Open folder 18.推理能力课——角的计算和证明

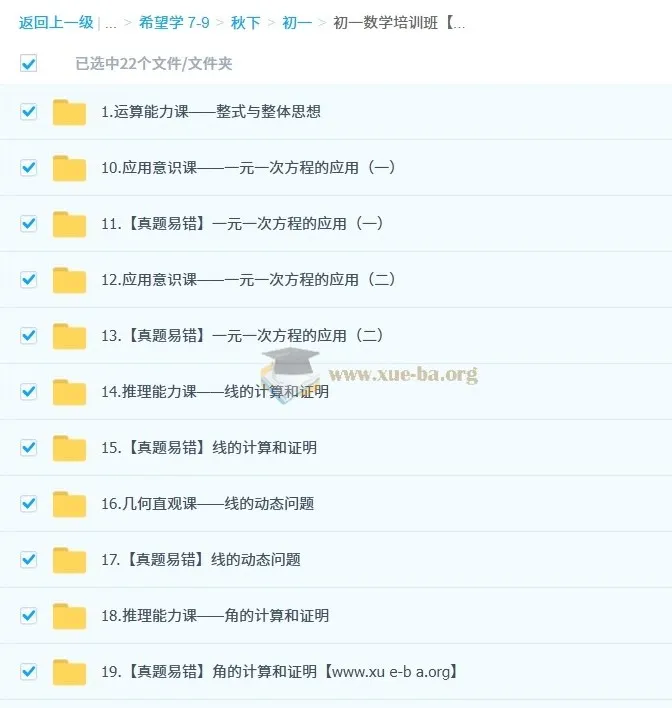[214, 616]
